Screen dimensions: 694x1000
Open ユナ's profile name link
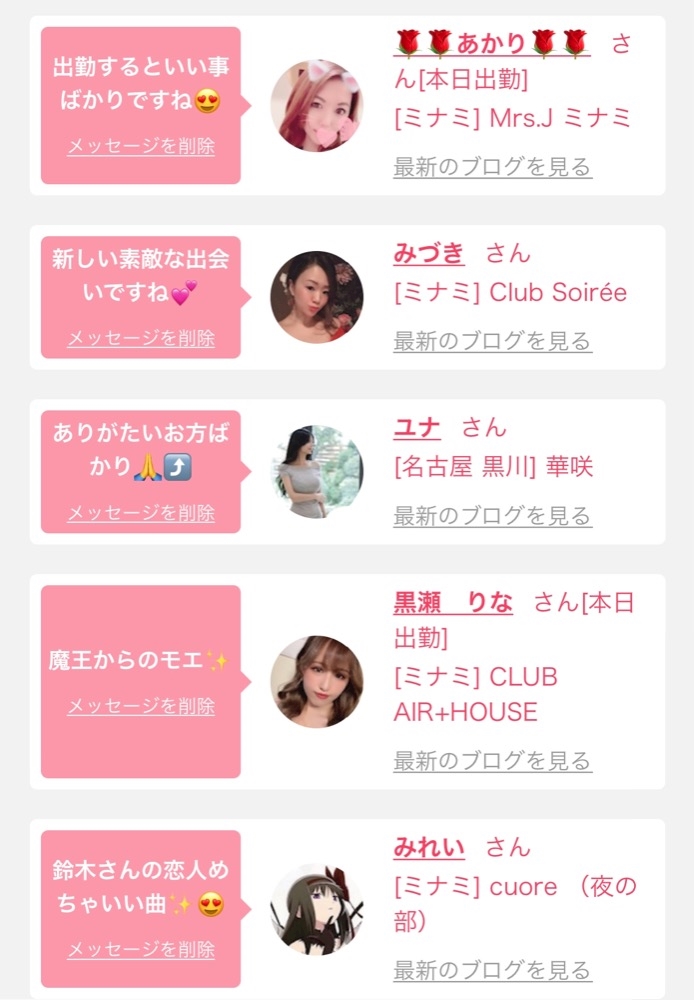(417, 428)
